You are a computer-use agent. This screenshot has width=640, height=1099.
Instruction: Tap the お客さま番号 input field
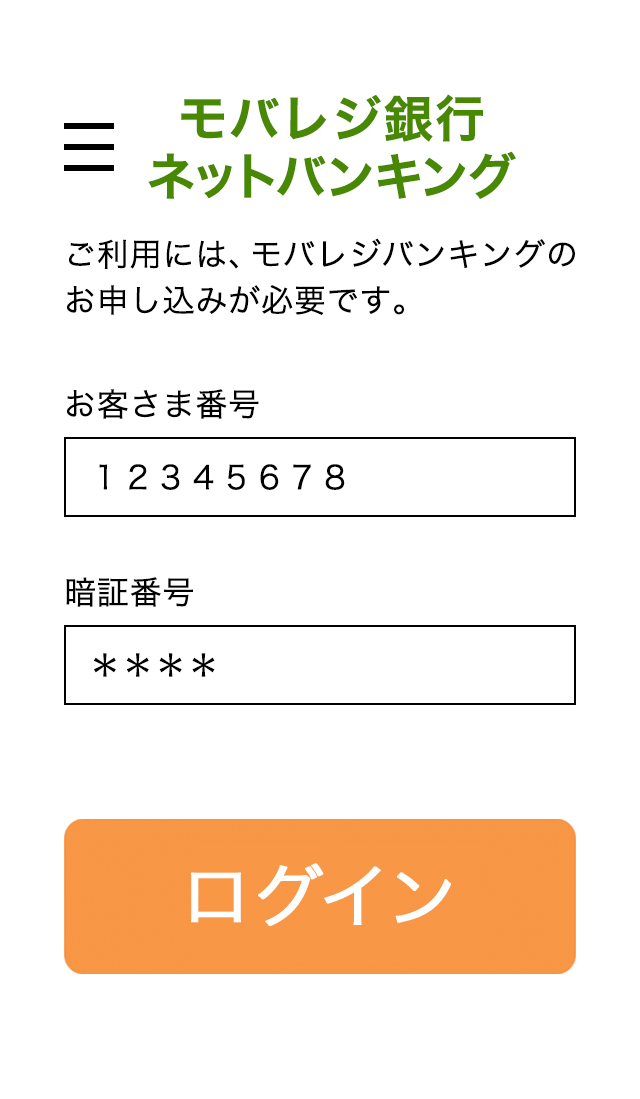click(320, 477)
